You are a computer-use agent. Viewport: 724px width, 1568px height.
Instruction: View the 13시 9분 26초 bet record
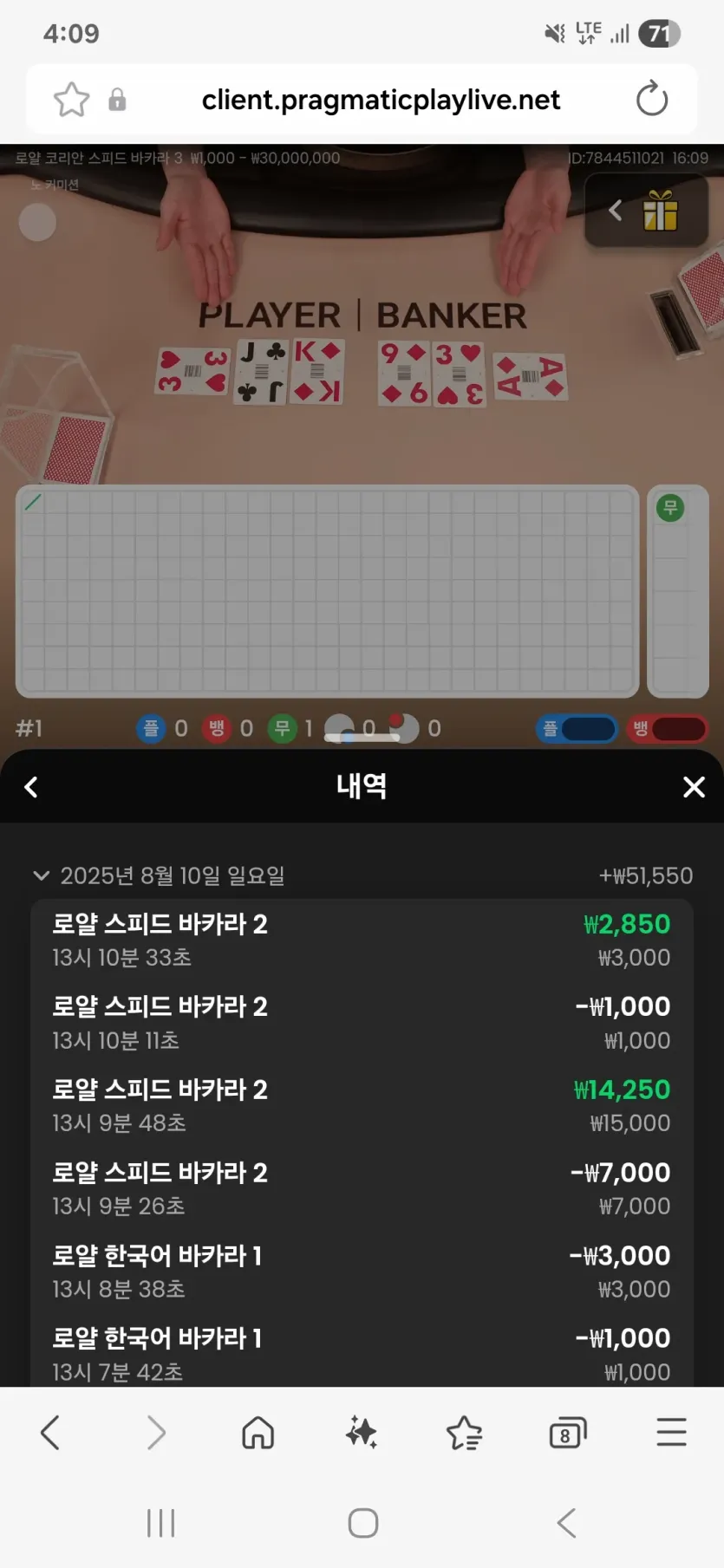[362, 1188]
